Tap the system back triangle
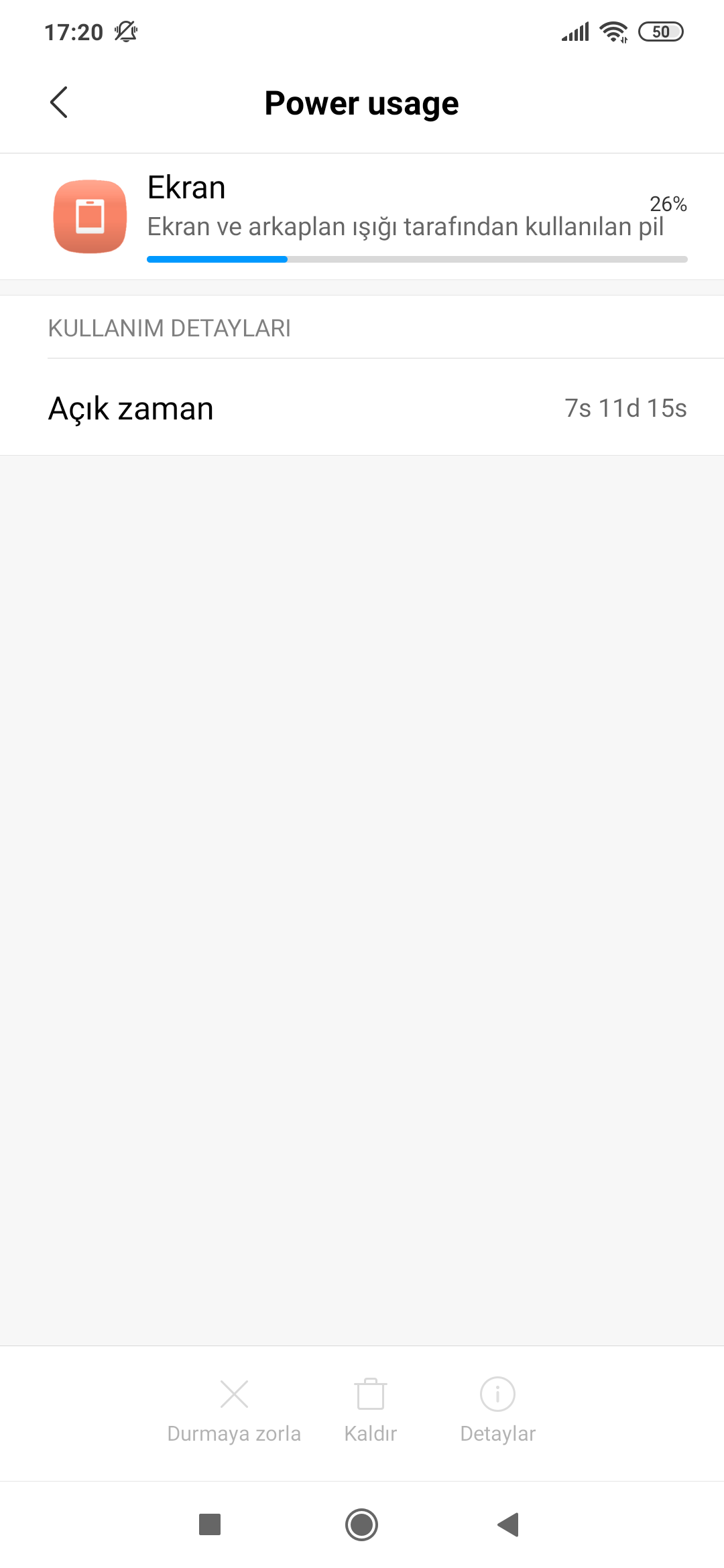This screenshot has height=1568, width=724. click(508, 1524)
